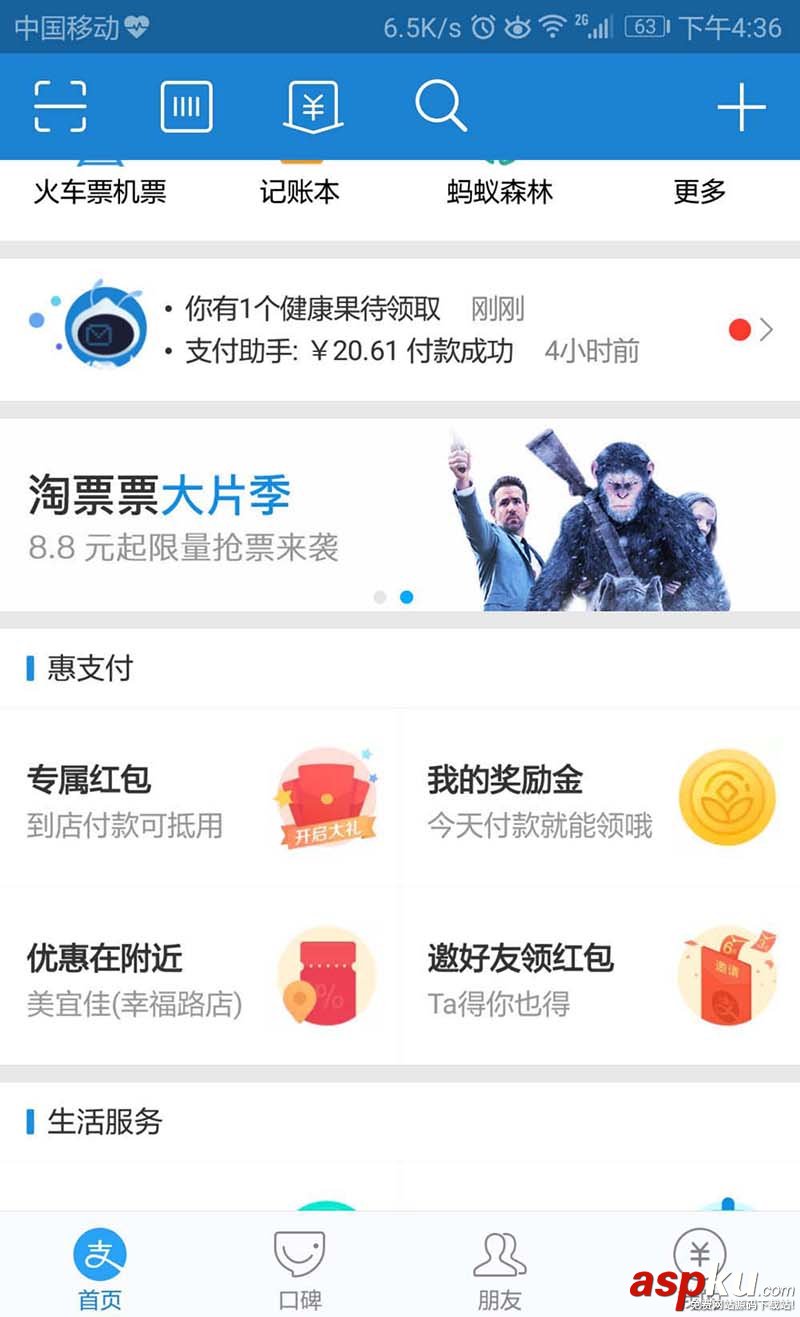Tap the first carousel indicator dot
This screenshot has height=1317, width=800.
pos(380,596)
